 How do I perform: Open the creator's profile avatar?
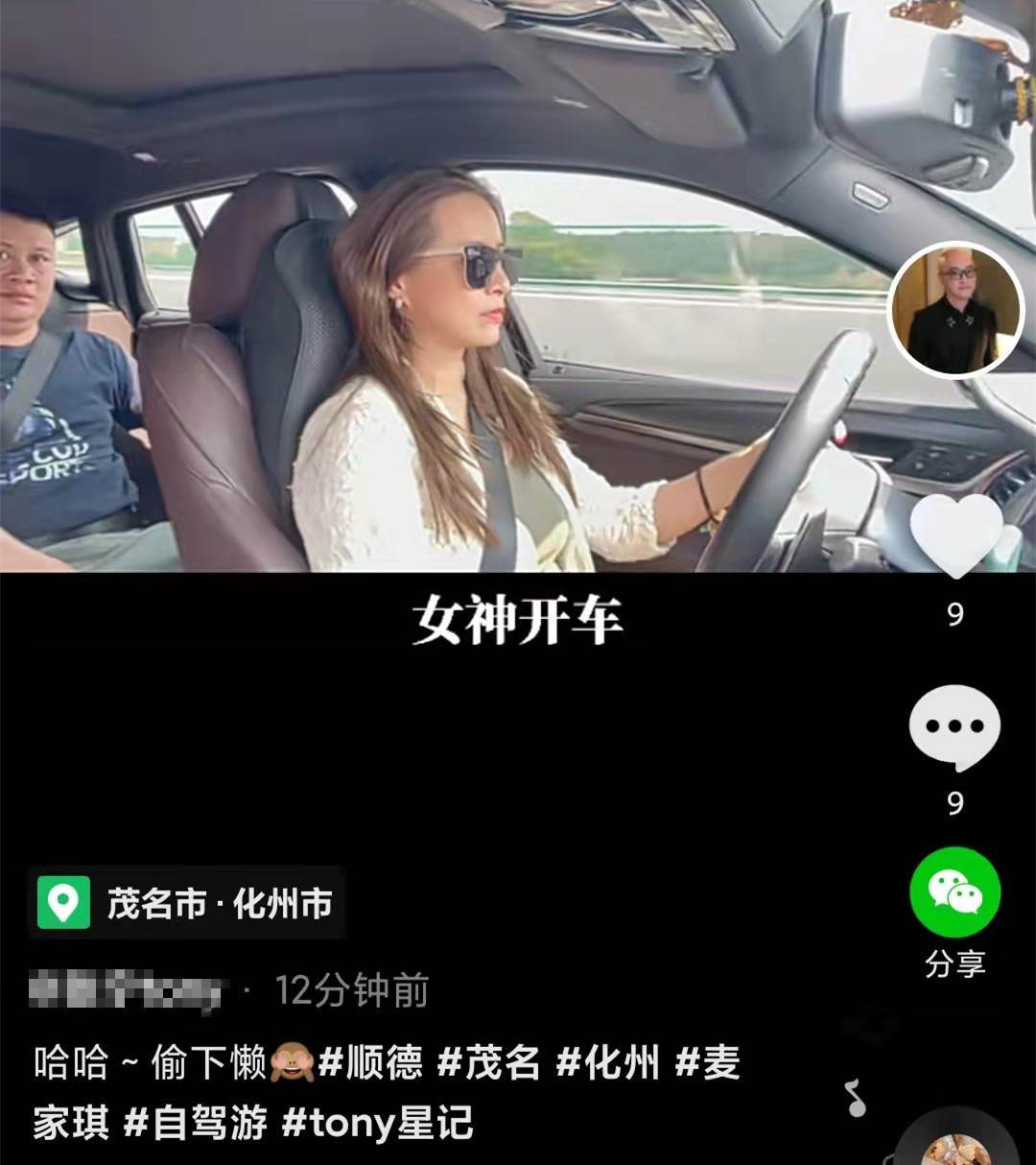click(x=955, y=310)
